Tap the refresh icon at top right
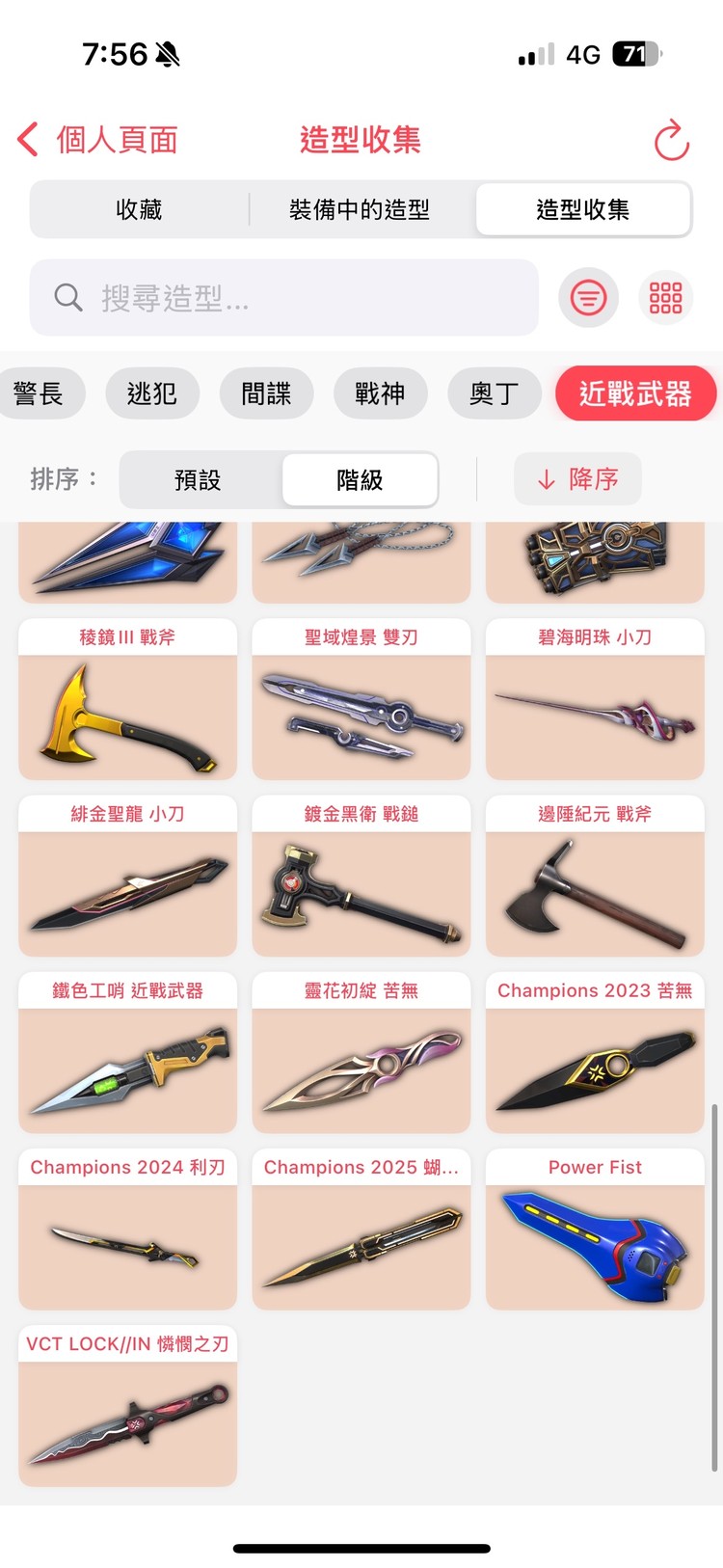 coord(672,139)
